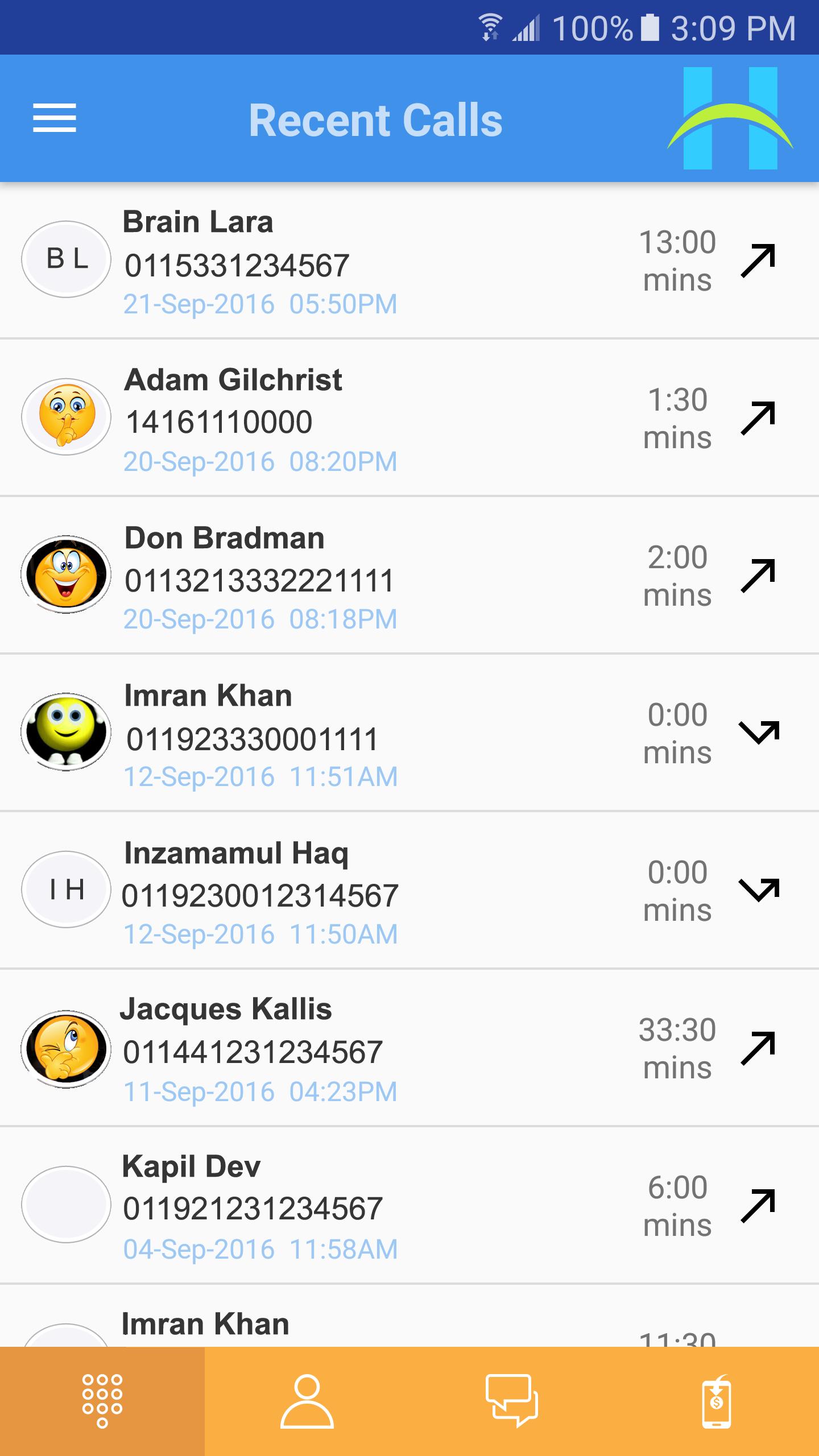Switch to the contacts tab

(307, 1400)
